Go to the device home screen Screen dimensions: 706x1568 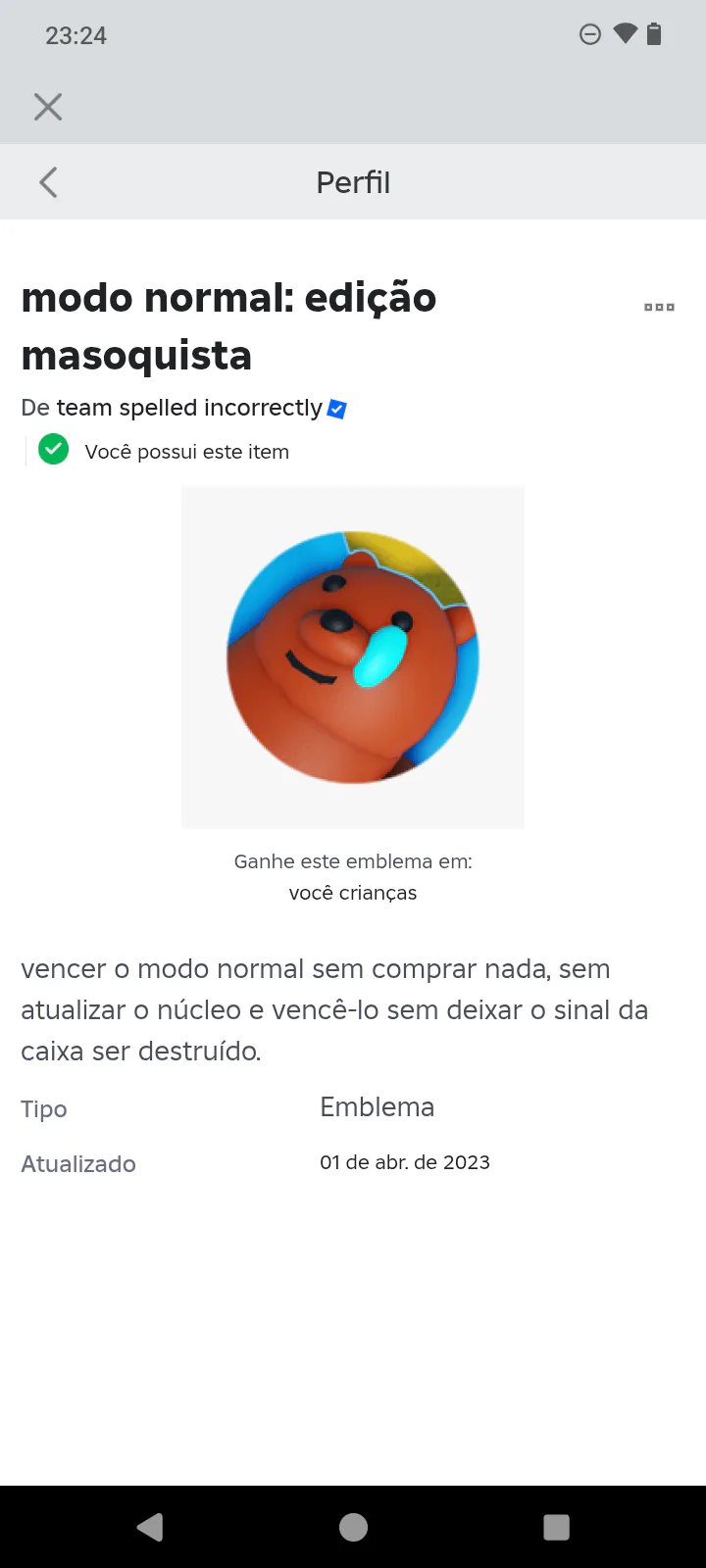point(353,1527)
